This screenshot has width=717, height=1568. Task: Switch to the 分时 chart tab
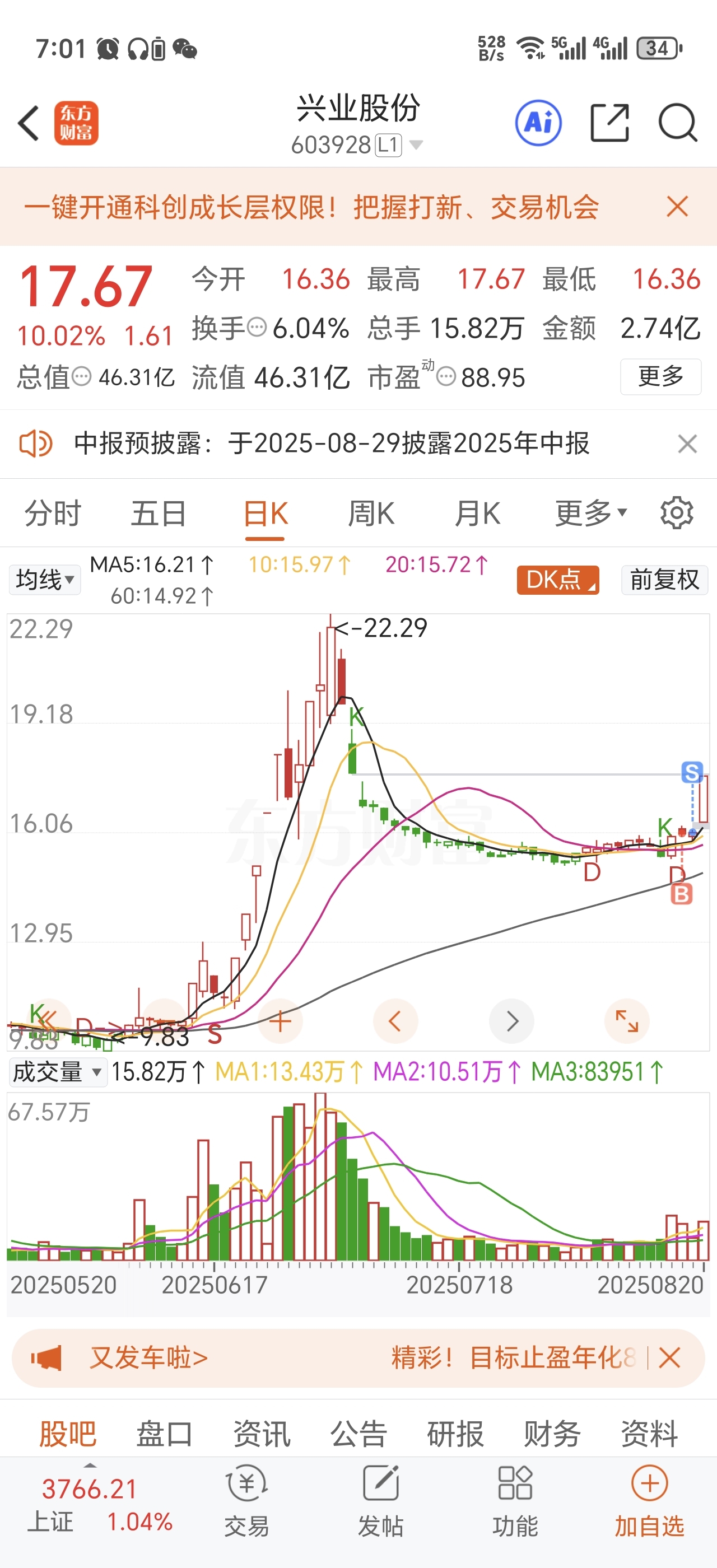(52, 513)
